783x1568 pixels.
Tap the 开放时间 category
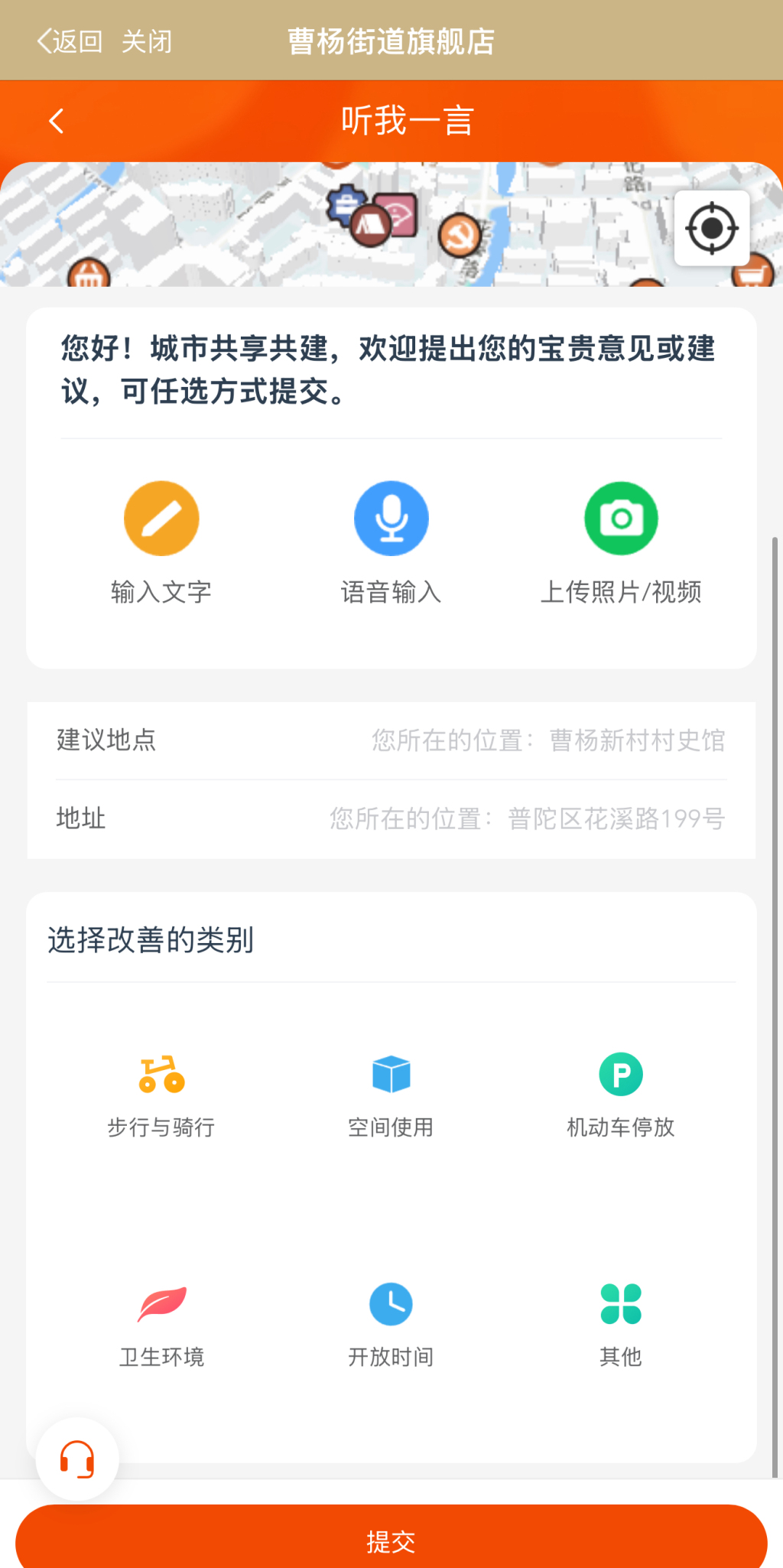click(x=391, y=1325)
